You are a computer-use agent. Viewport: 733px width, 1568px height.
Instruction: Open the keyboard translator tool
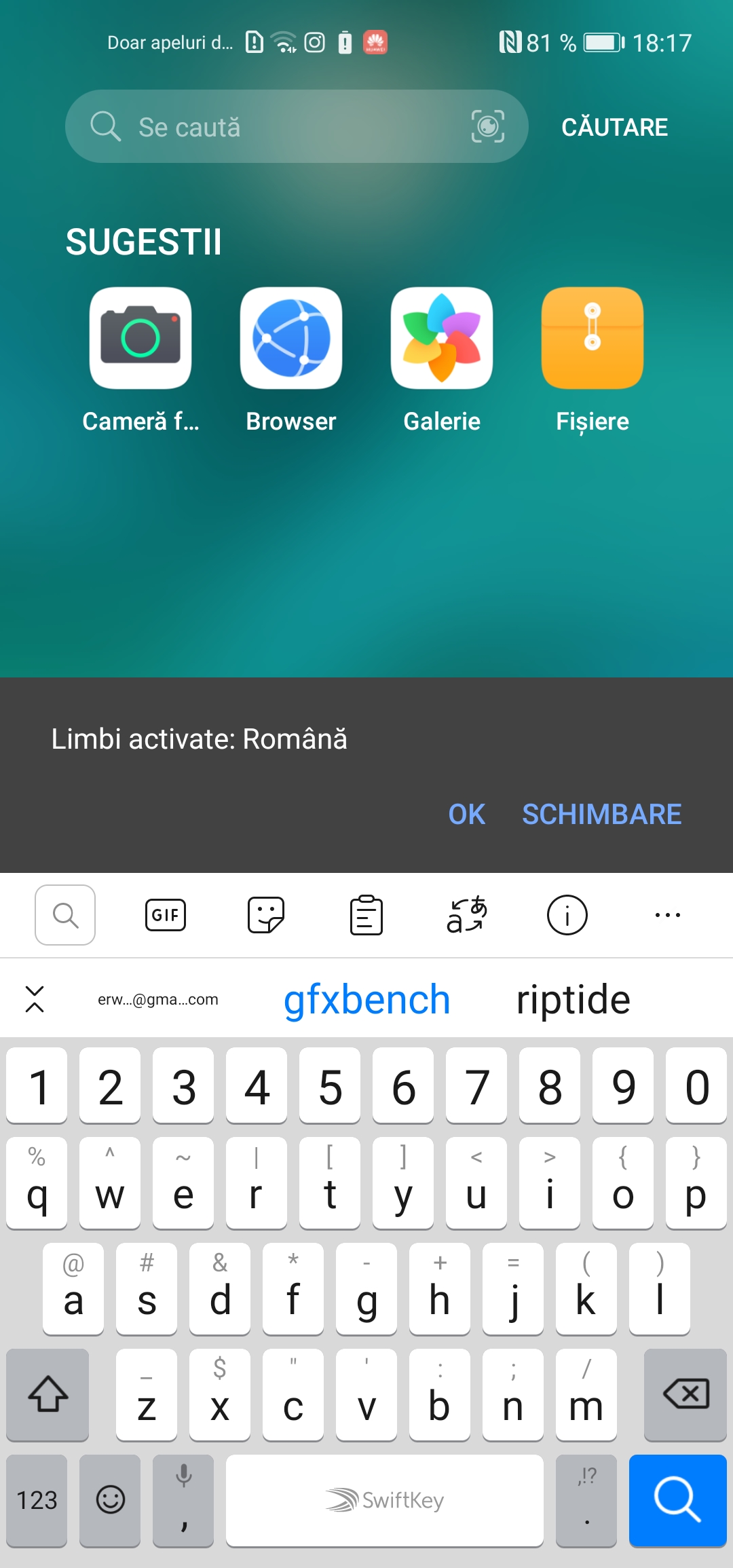coord(467,915)
